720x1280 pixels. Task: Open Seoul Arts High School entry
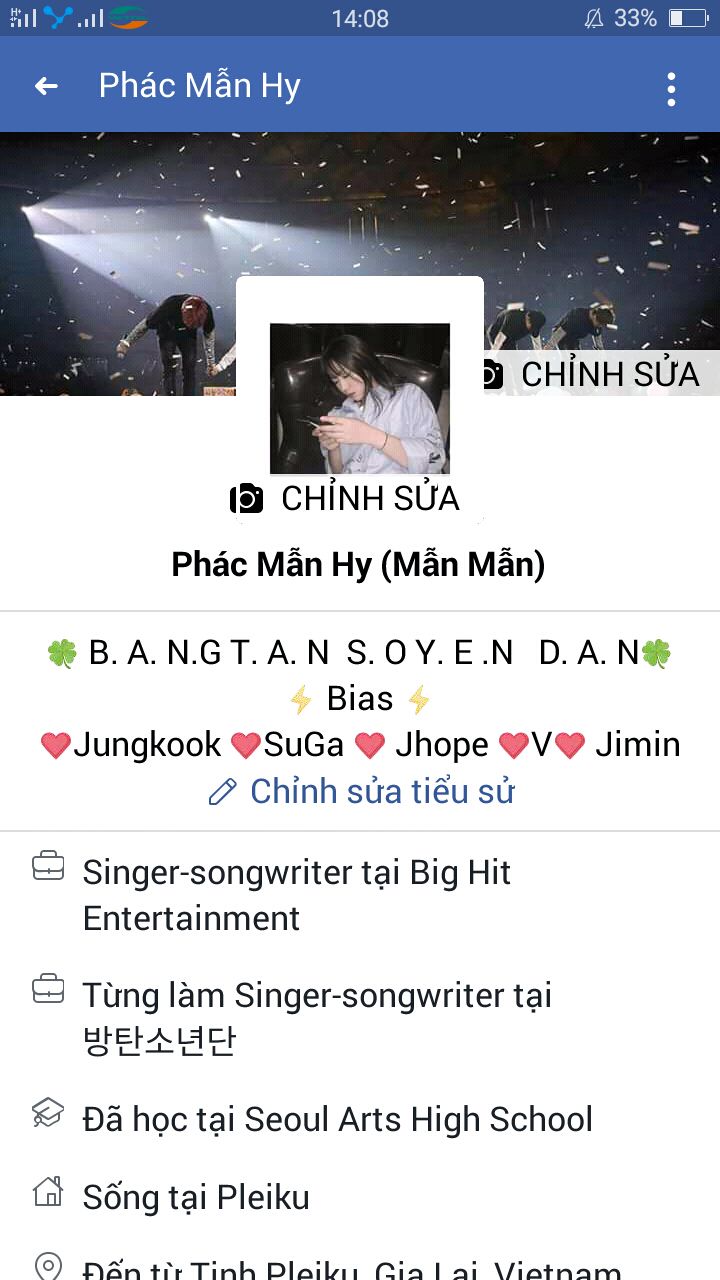point(337,1119)
